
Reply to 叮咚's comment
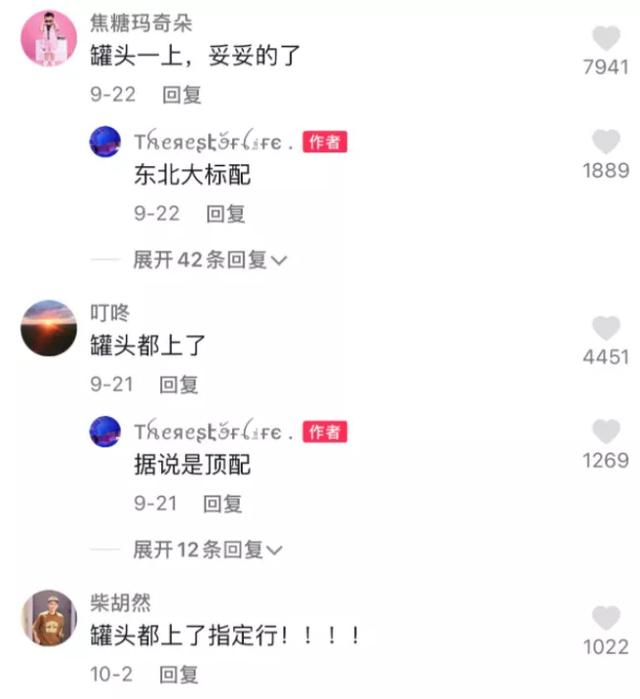[x=180, y=384]
